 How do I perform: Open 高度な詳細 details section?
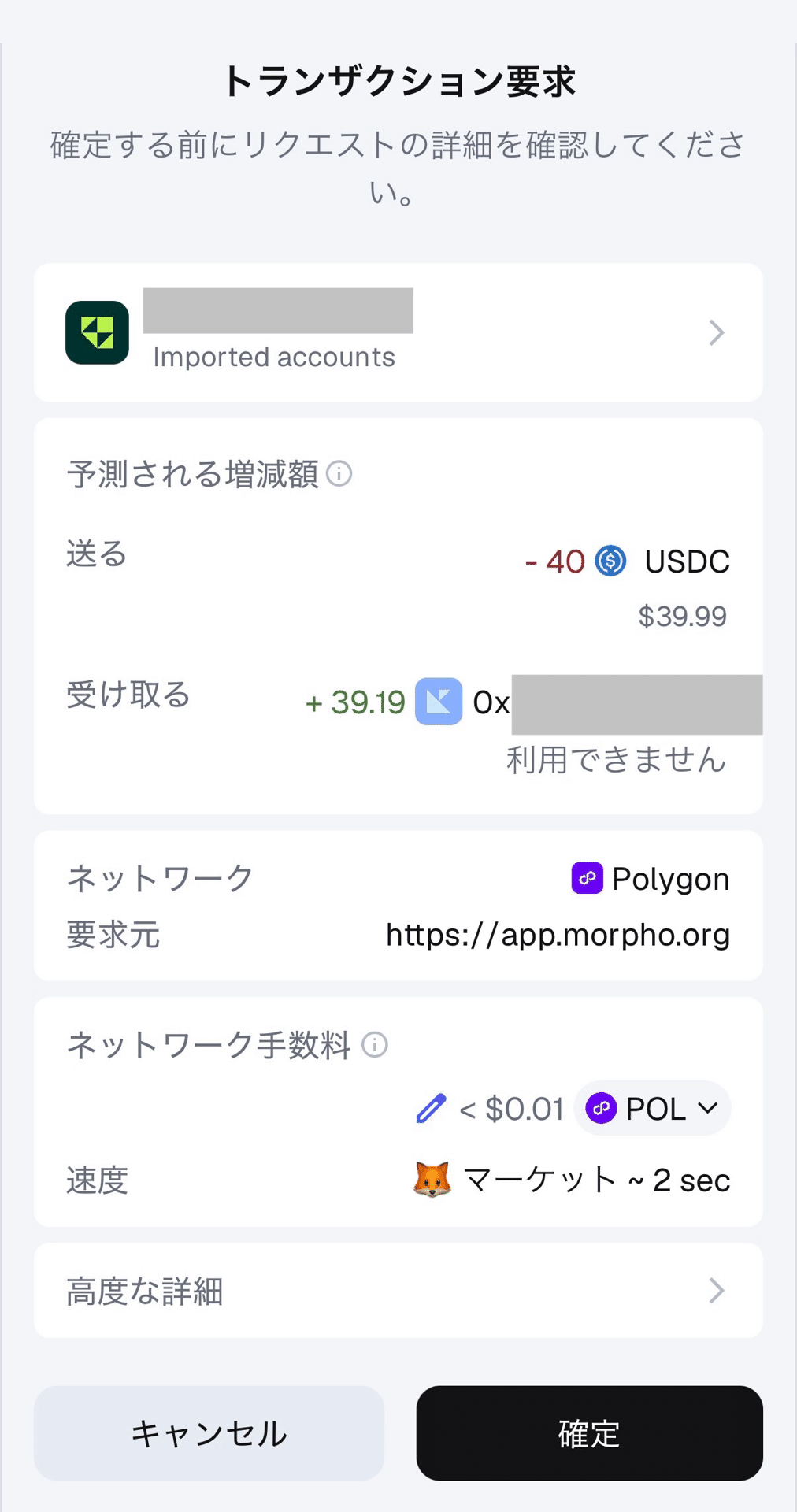coord(398,1291)
